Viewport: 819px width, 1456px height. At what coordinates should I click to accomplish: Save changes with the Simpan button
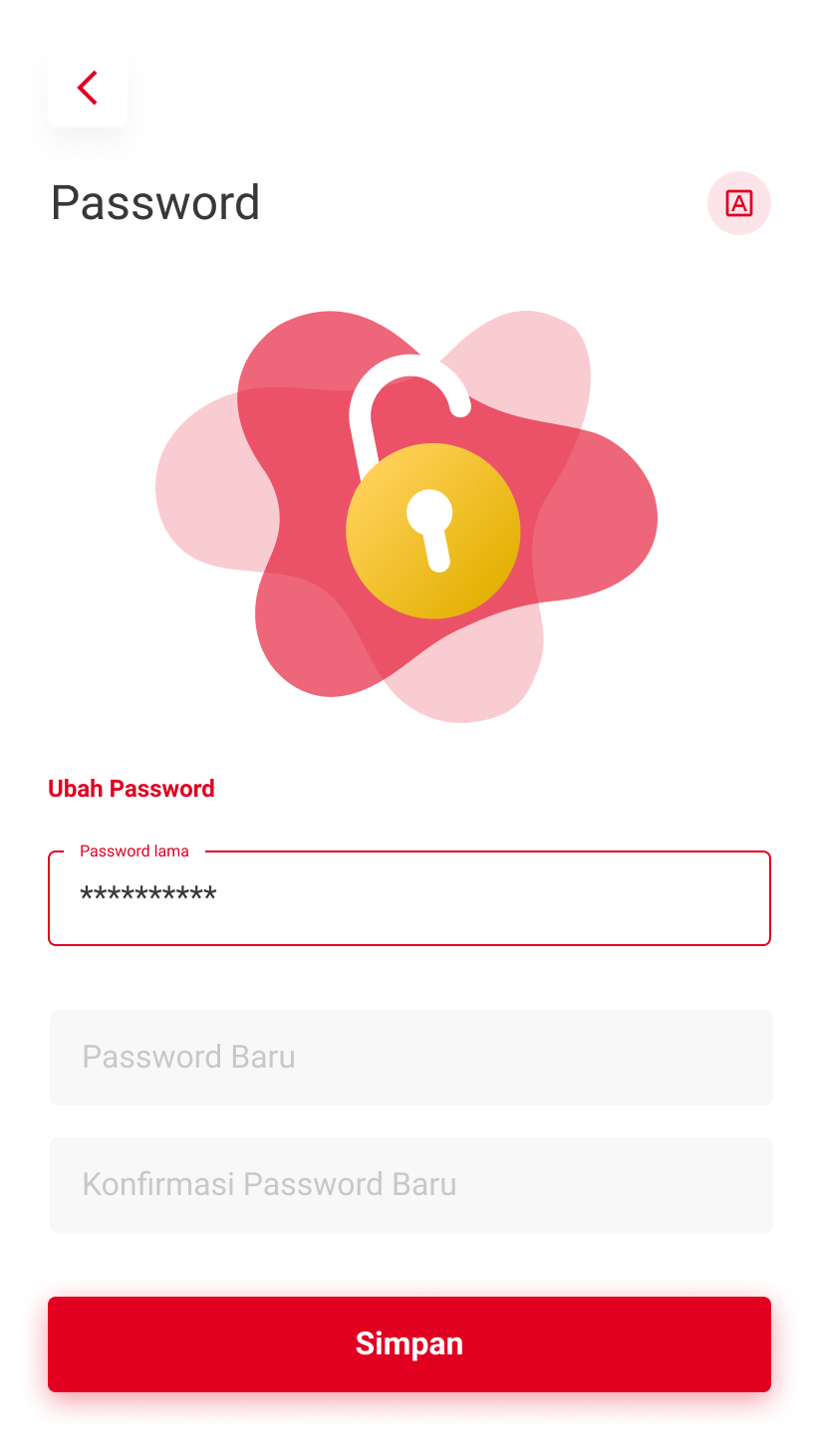[409, 1344]
